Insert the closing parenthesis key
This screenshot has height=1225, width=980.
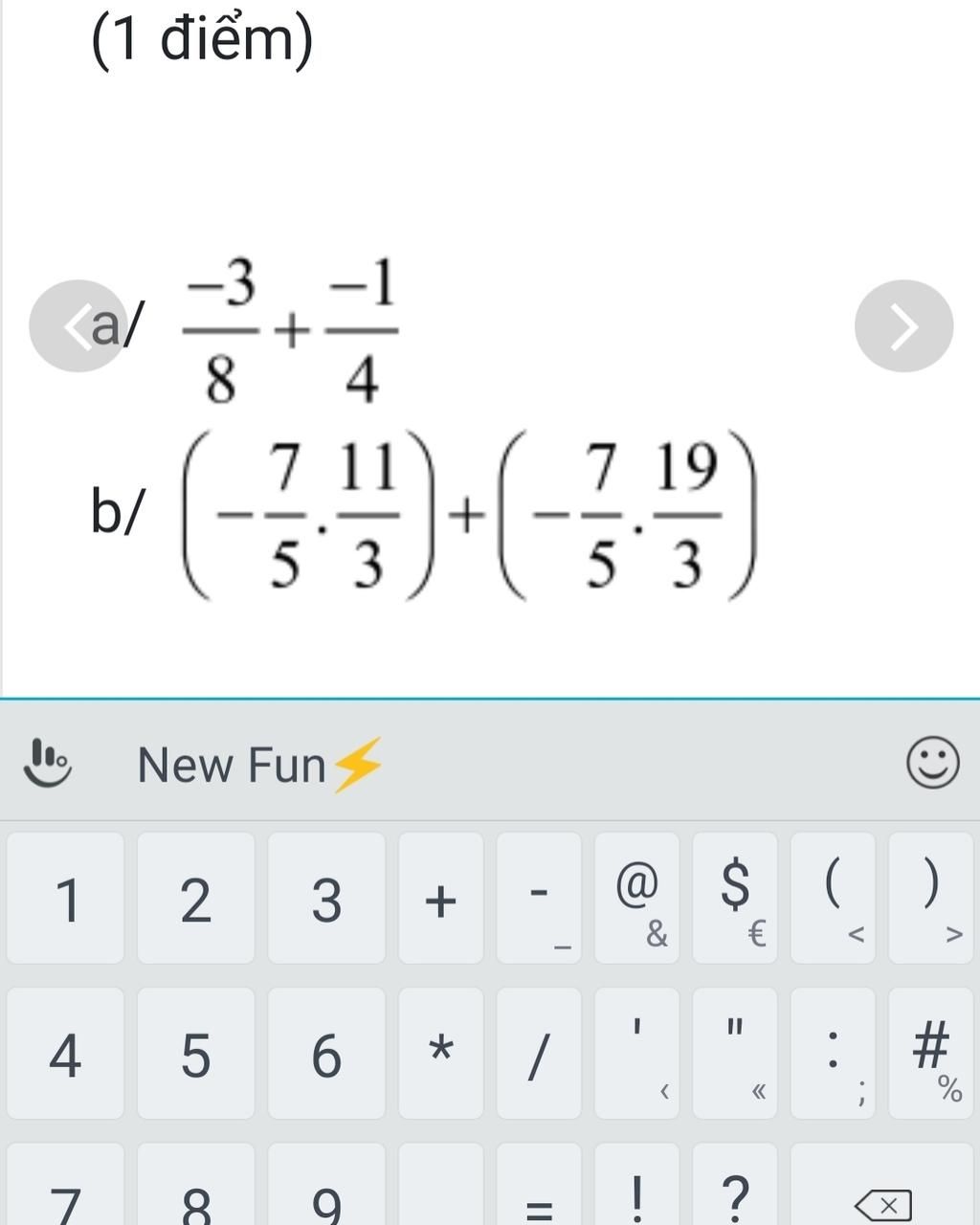click(x=930, y=898)
